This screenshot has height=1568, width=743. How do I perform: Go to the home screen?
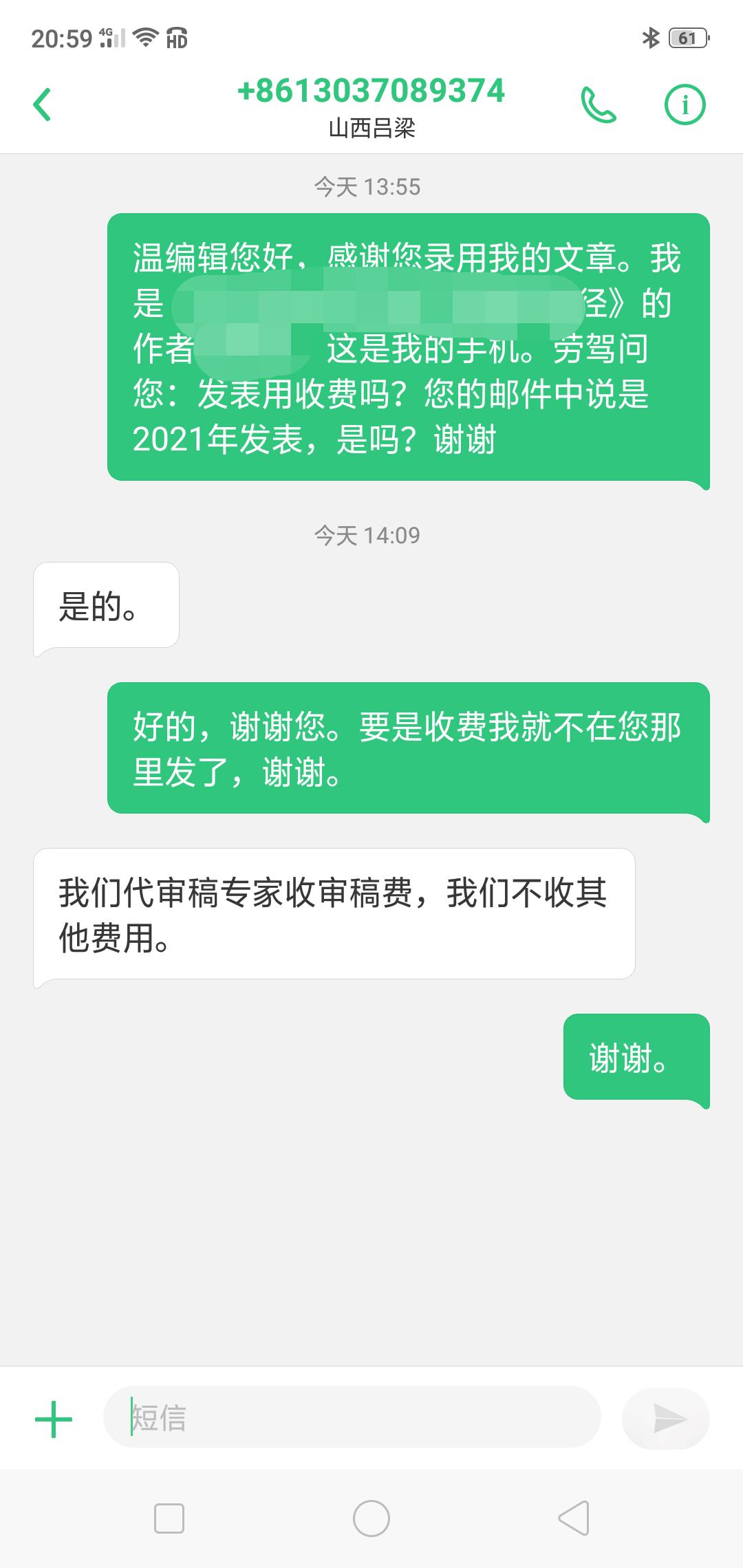click(371, 1518)
